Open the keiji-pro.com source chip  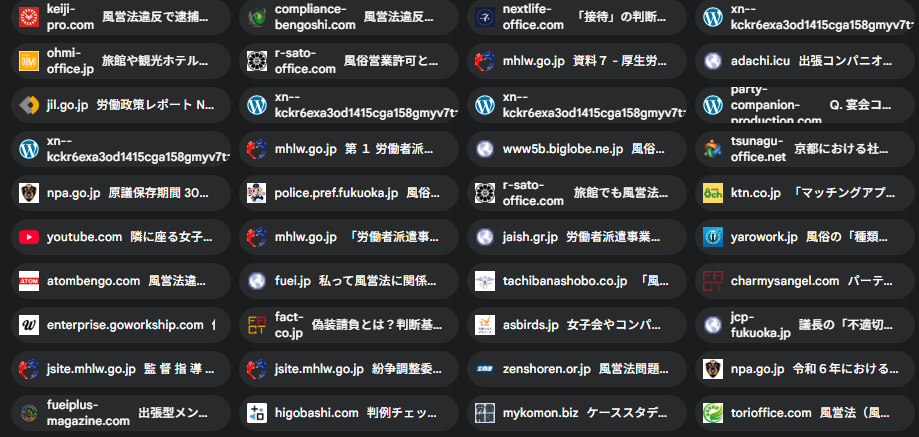pyautogui.click(x=118, y=17)
